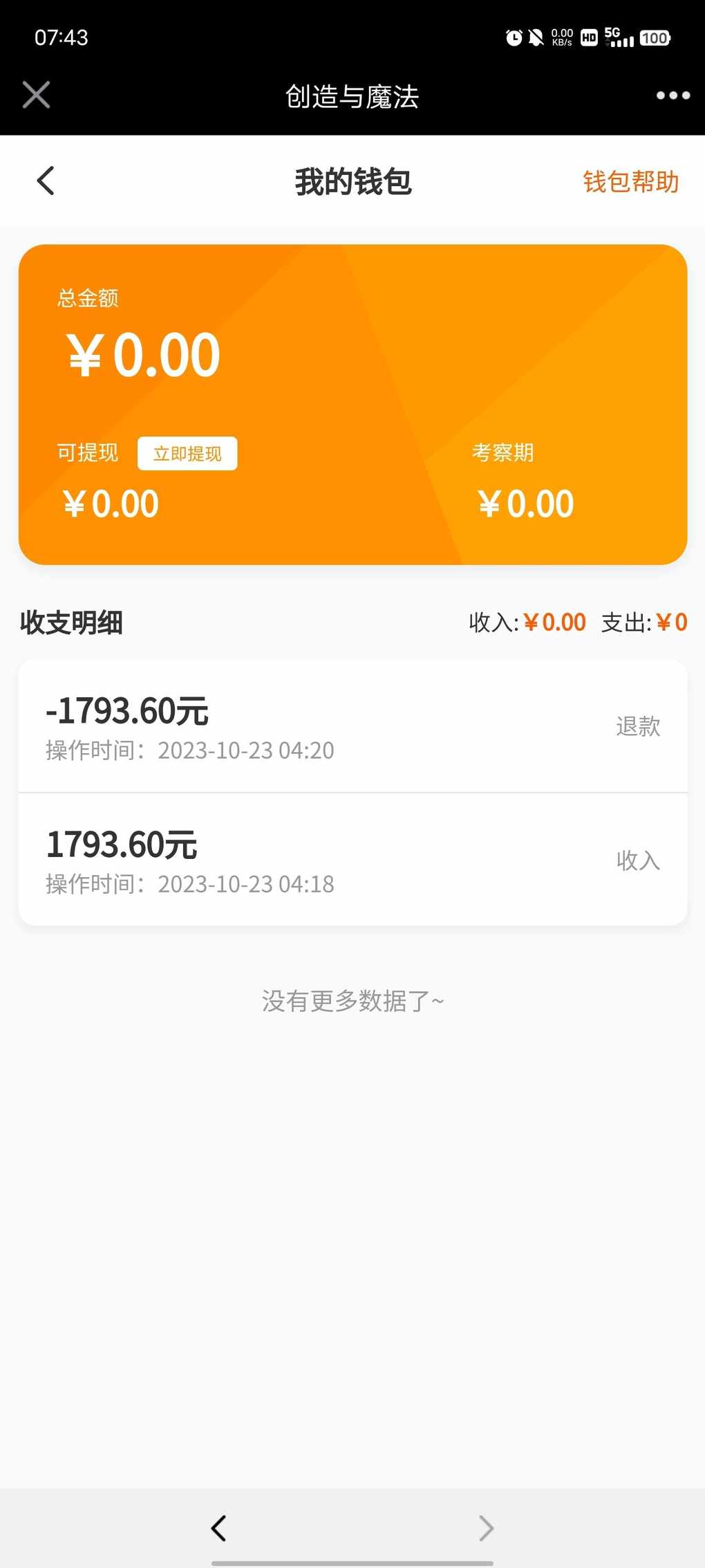705x1568 pixels.
Task: Go back from 我的钱包 page
Action: coord(46,181)
